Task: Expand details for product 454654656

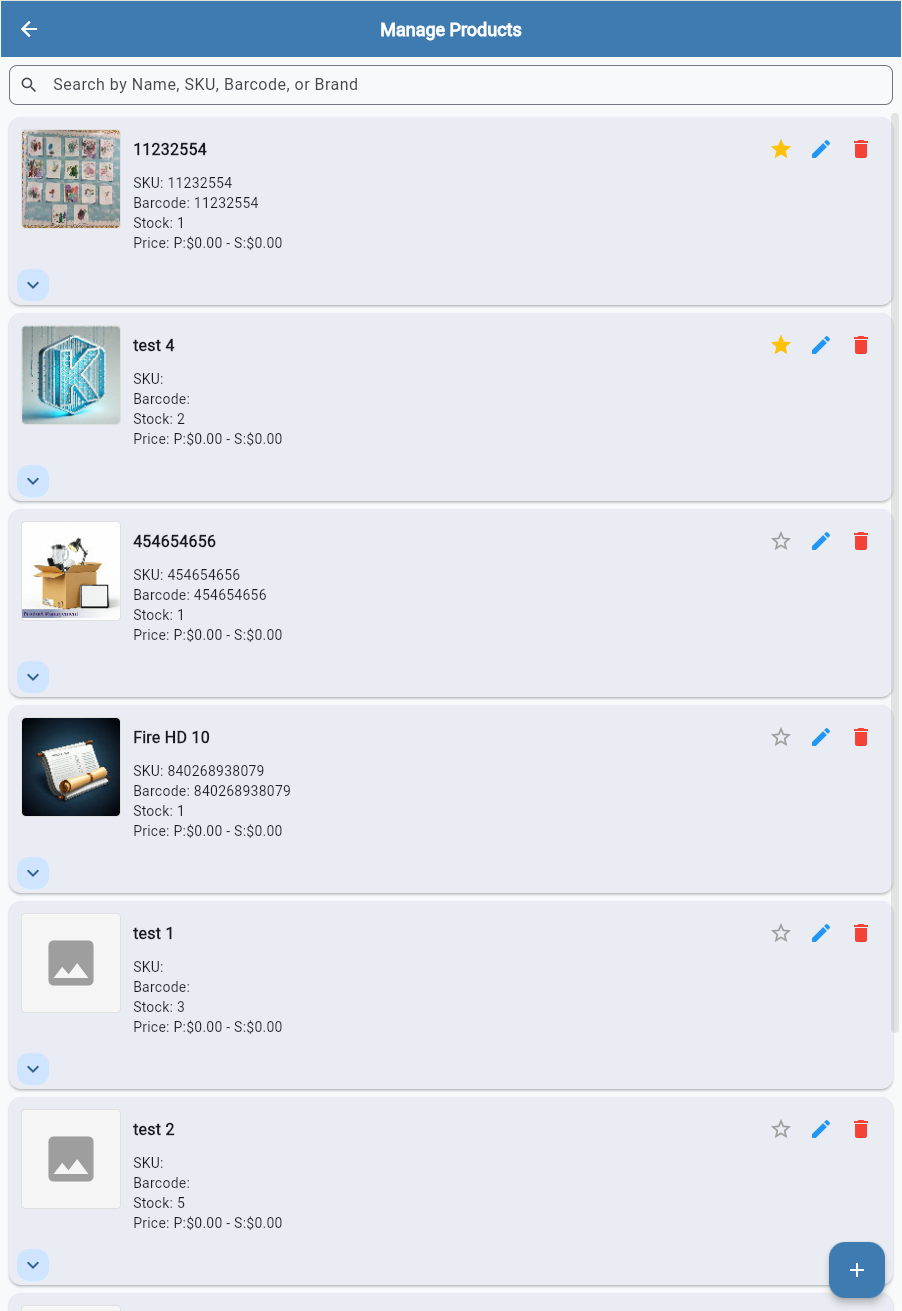Action: [33, 677]
